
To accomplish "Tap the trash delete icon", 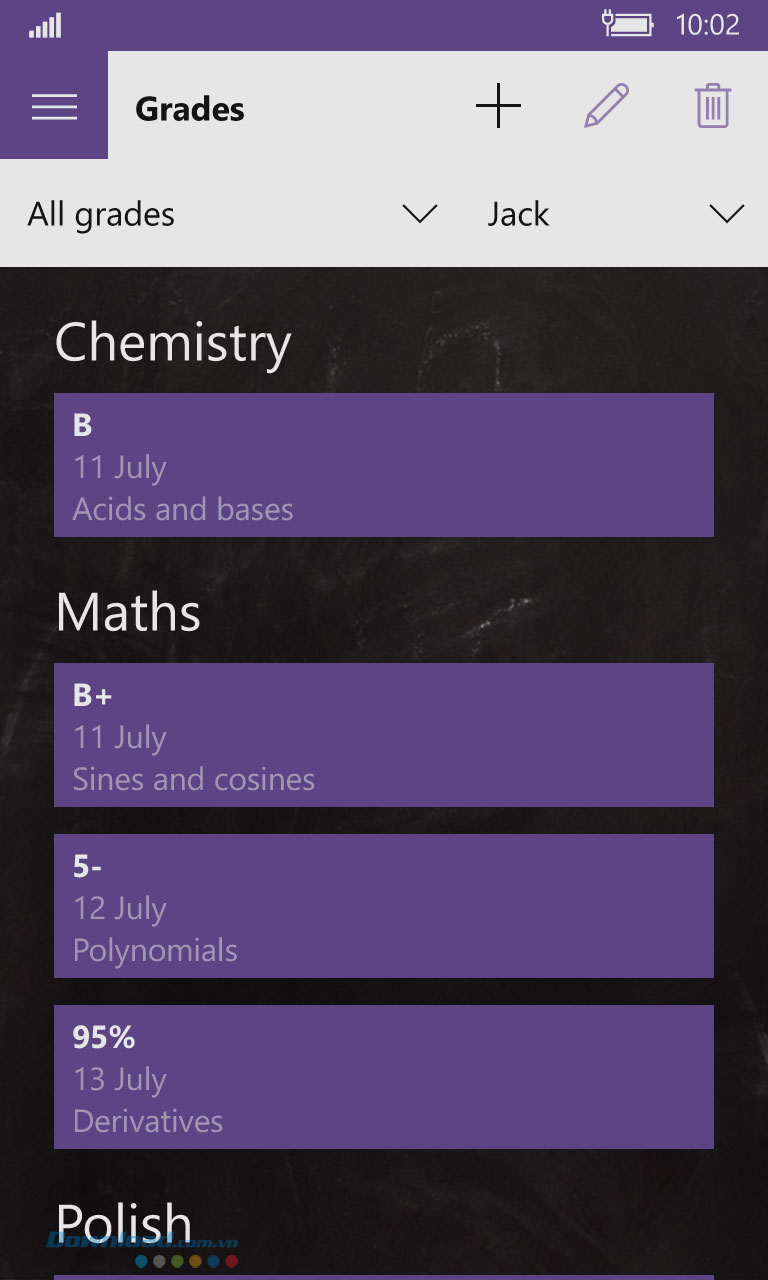I will pos(713,106).
